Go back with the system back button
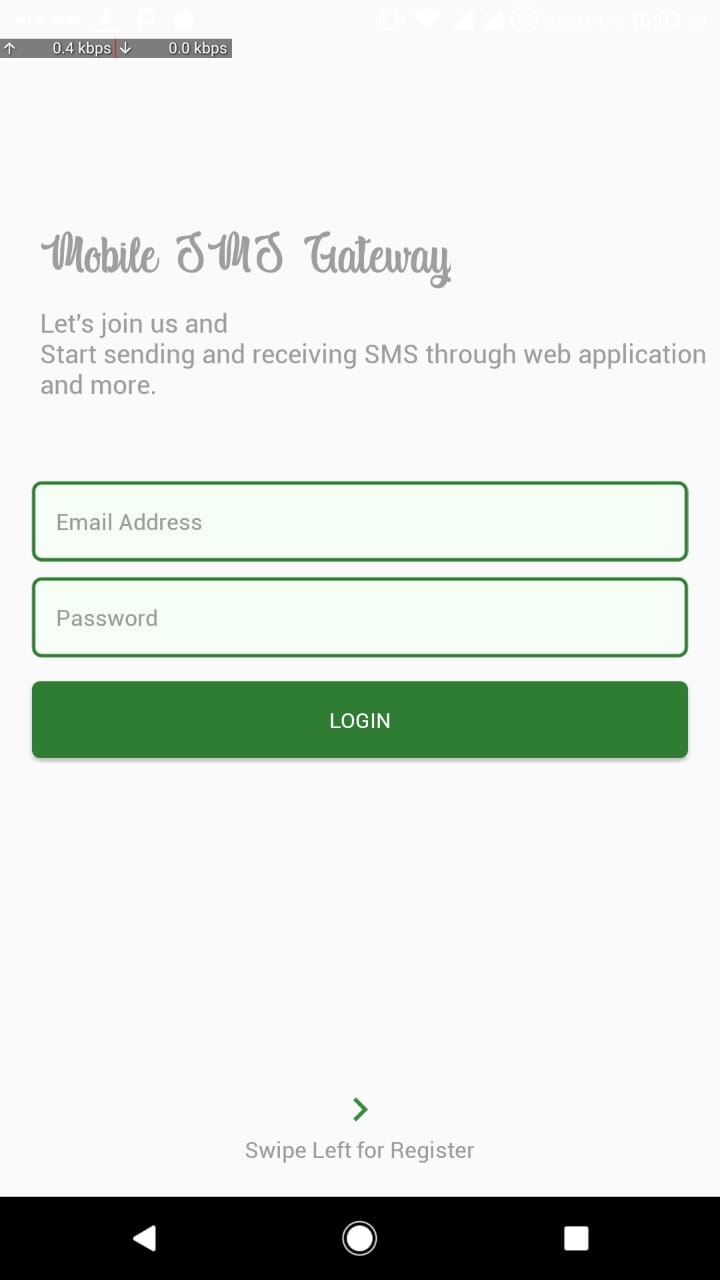Viewport: 720px width, 1280px height. tap(144, 1239)
